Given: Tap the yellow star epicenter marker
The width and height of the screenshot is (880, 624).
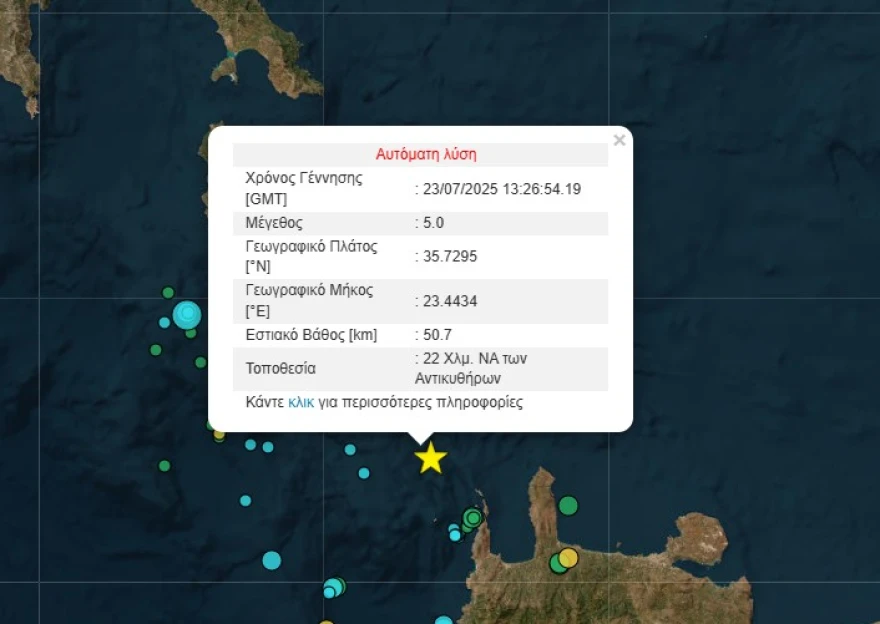Looking at the screenshot, I should 430,459.
